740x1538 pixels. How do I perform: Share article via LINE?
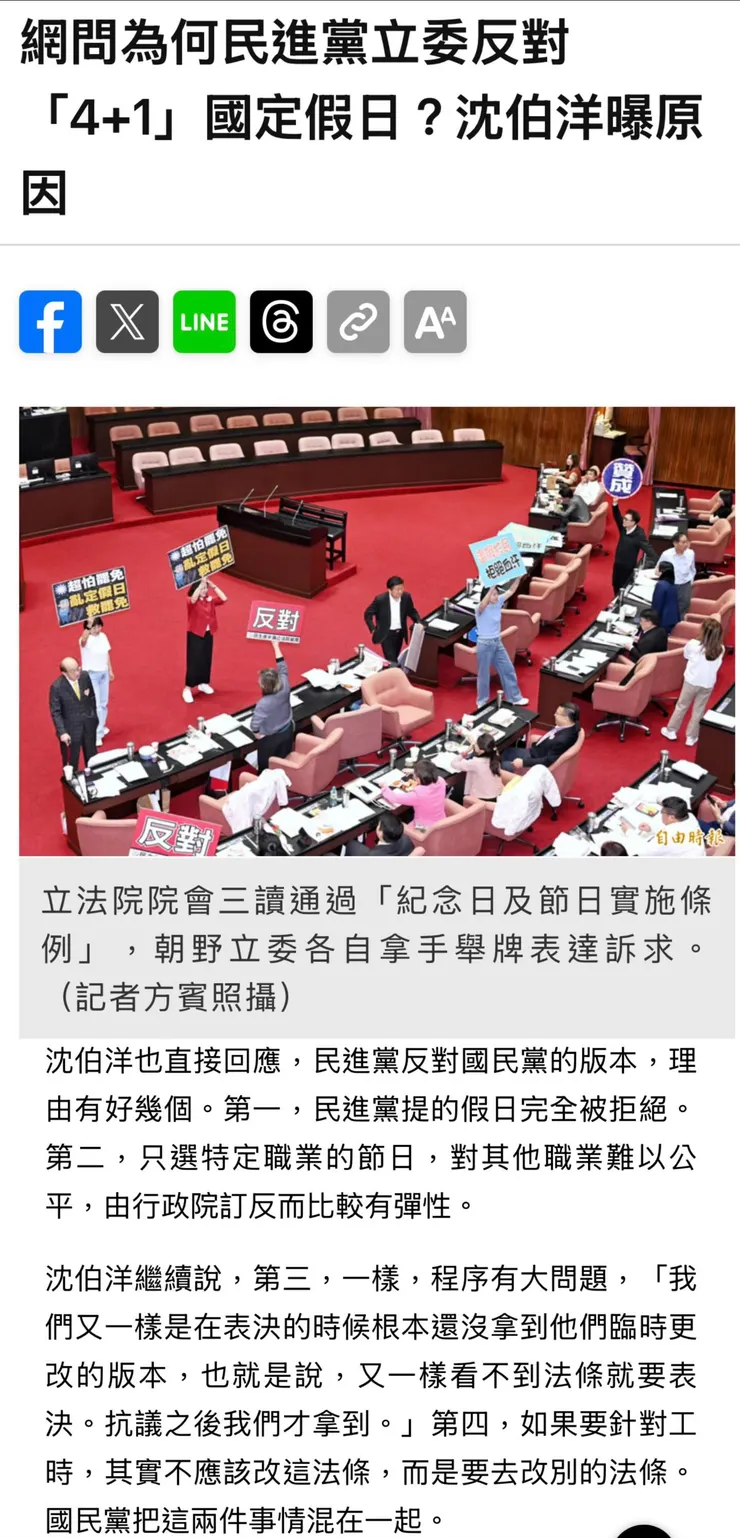tap(204, 322)
